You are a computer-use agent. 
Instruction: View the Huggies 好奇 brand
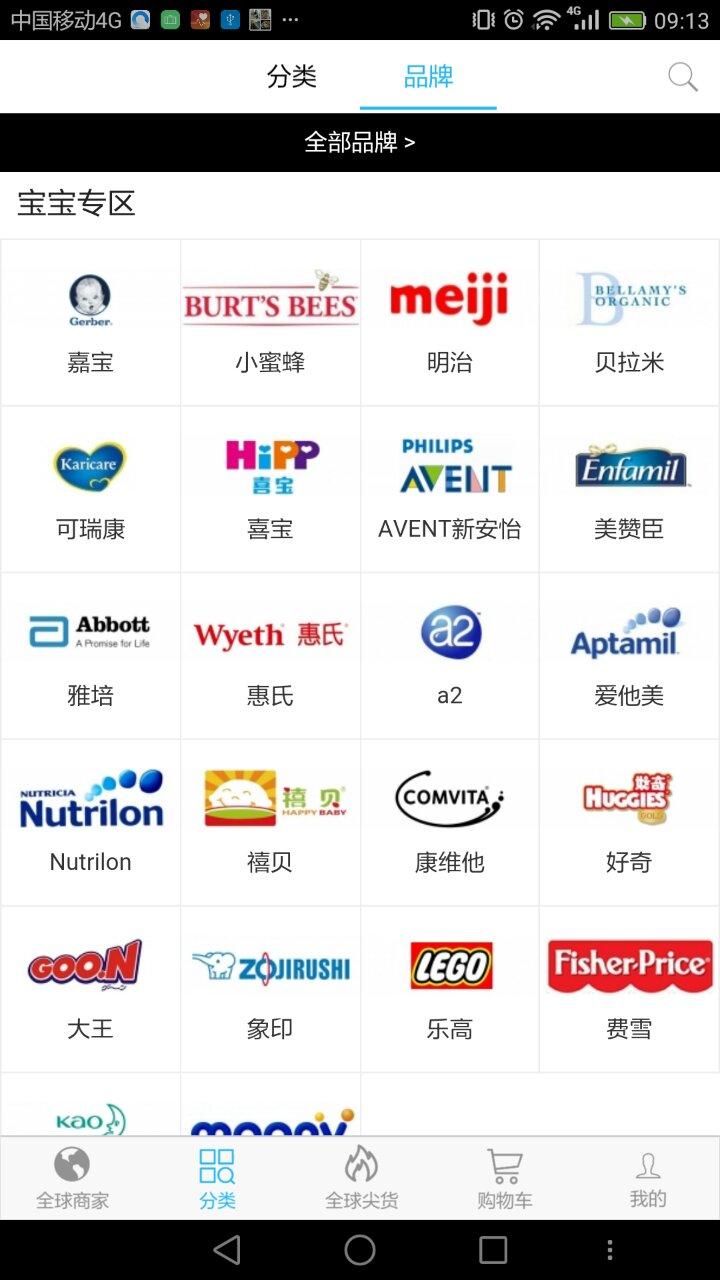(x=629, y=822)
